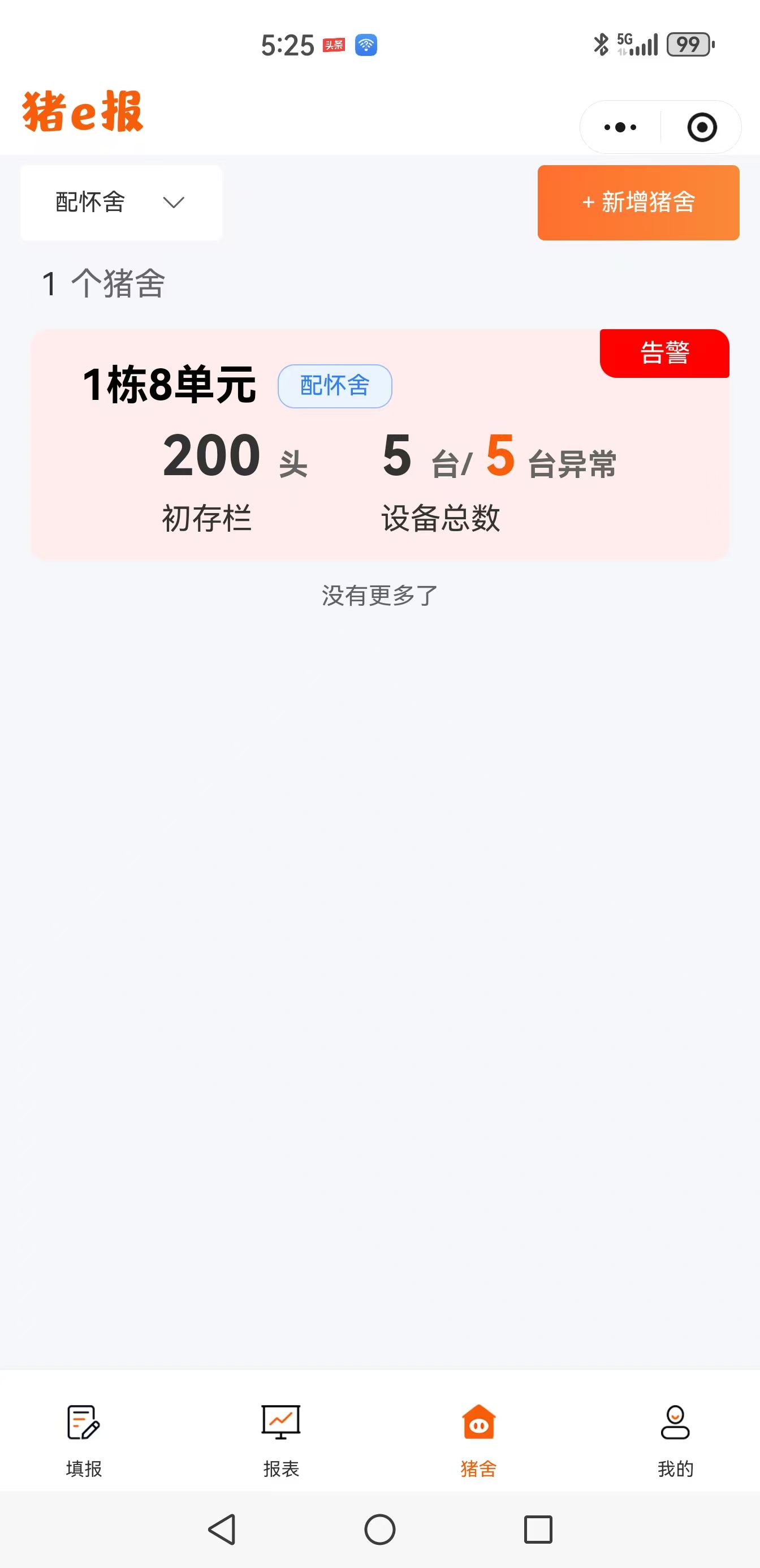Close the mini program via target icon
Viewport: 760px width, 1568px height.
(x=702, y=127)
